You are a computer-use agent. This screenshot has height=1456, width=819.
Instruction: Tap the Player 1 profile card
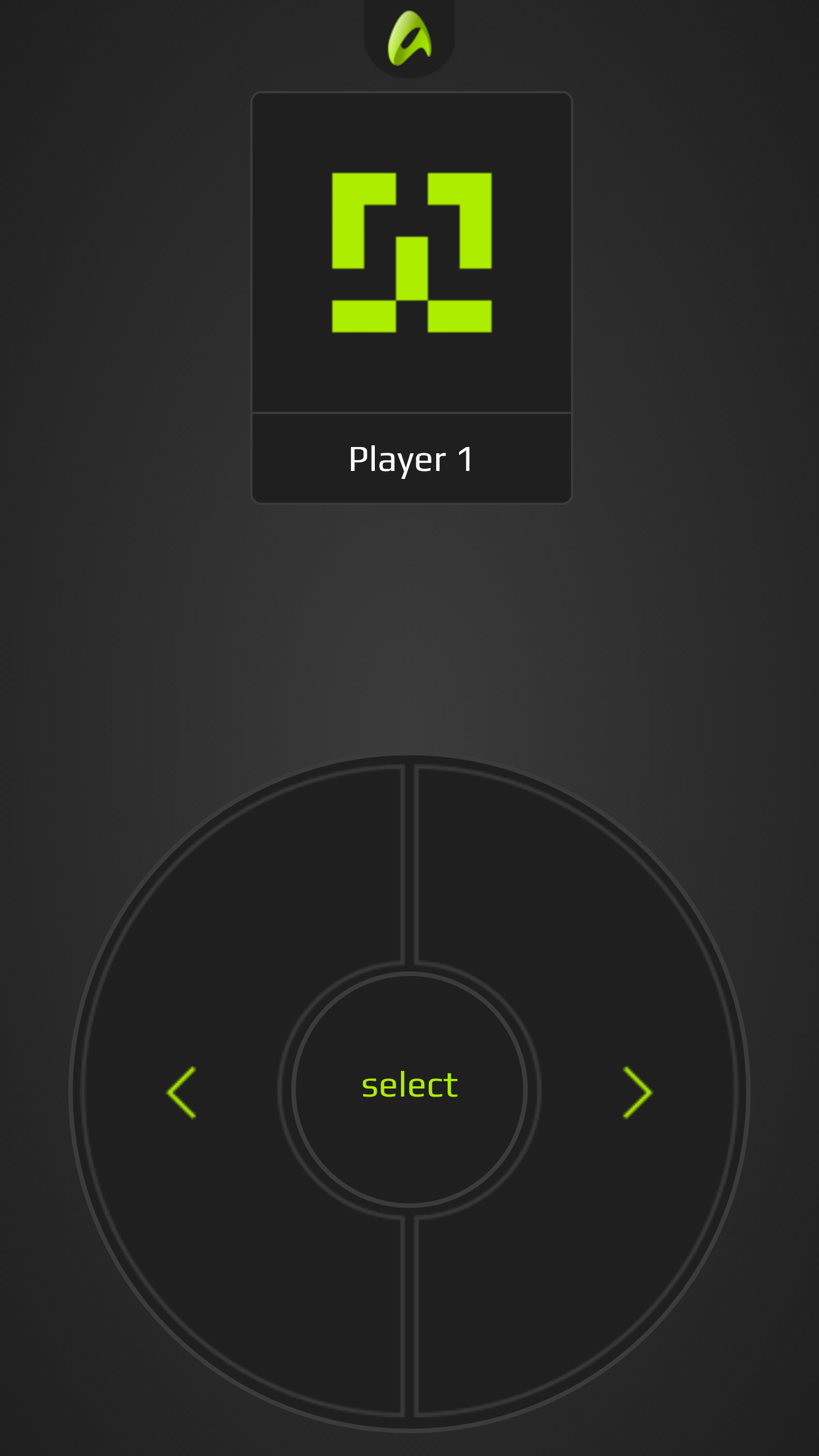click(x=411, y=297)
